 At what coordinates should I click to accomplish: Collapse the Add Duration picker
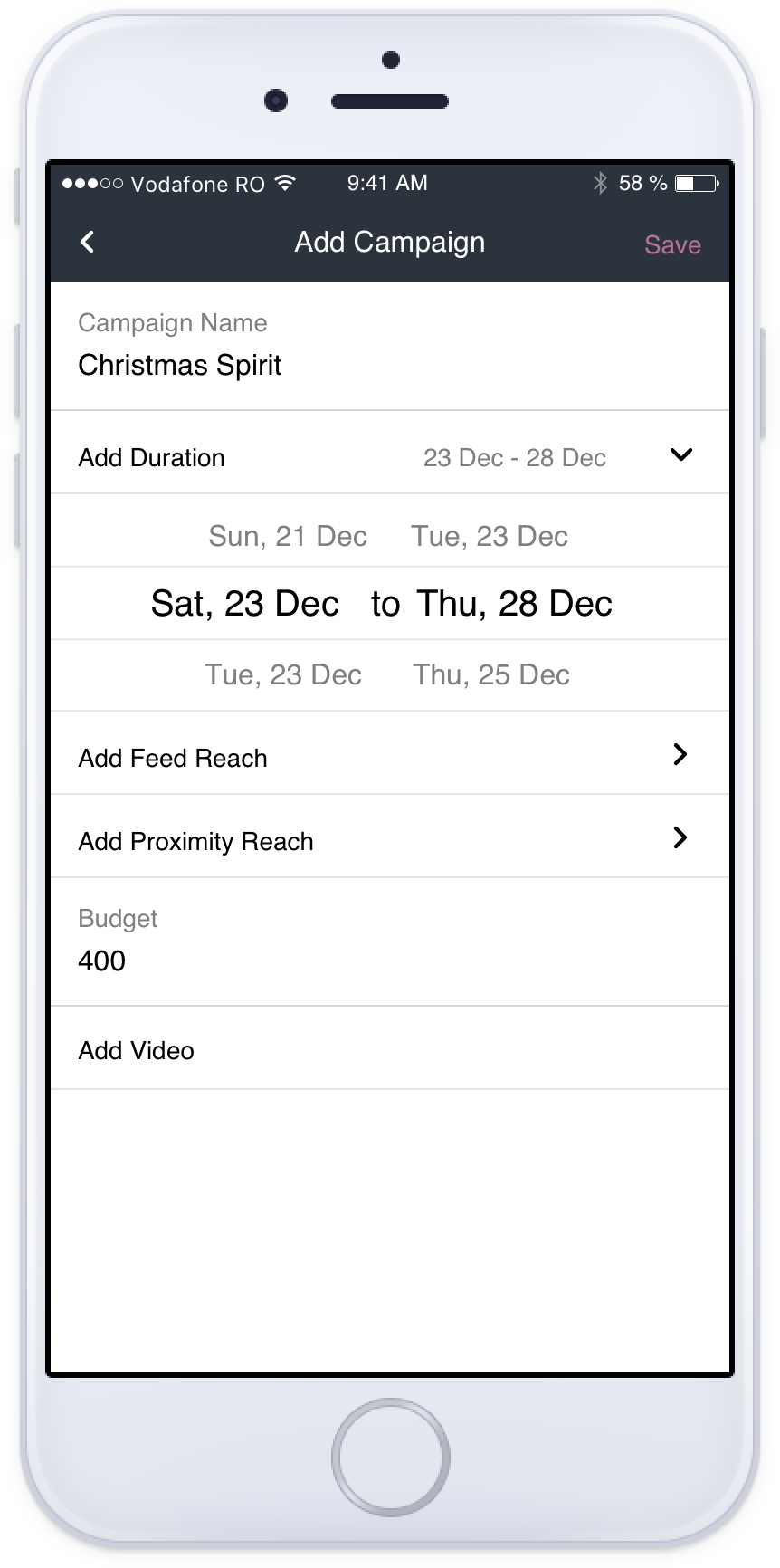[680, 454]
